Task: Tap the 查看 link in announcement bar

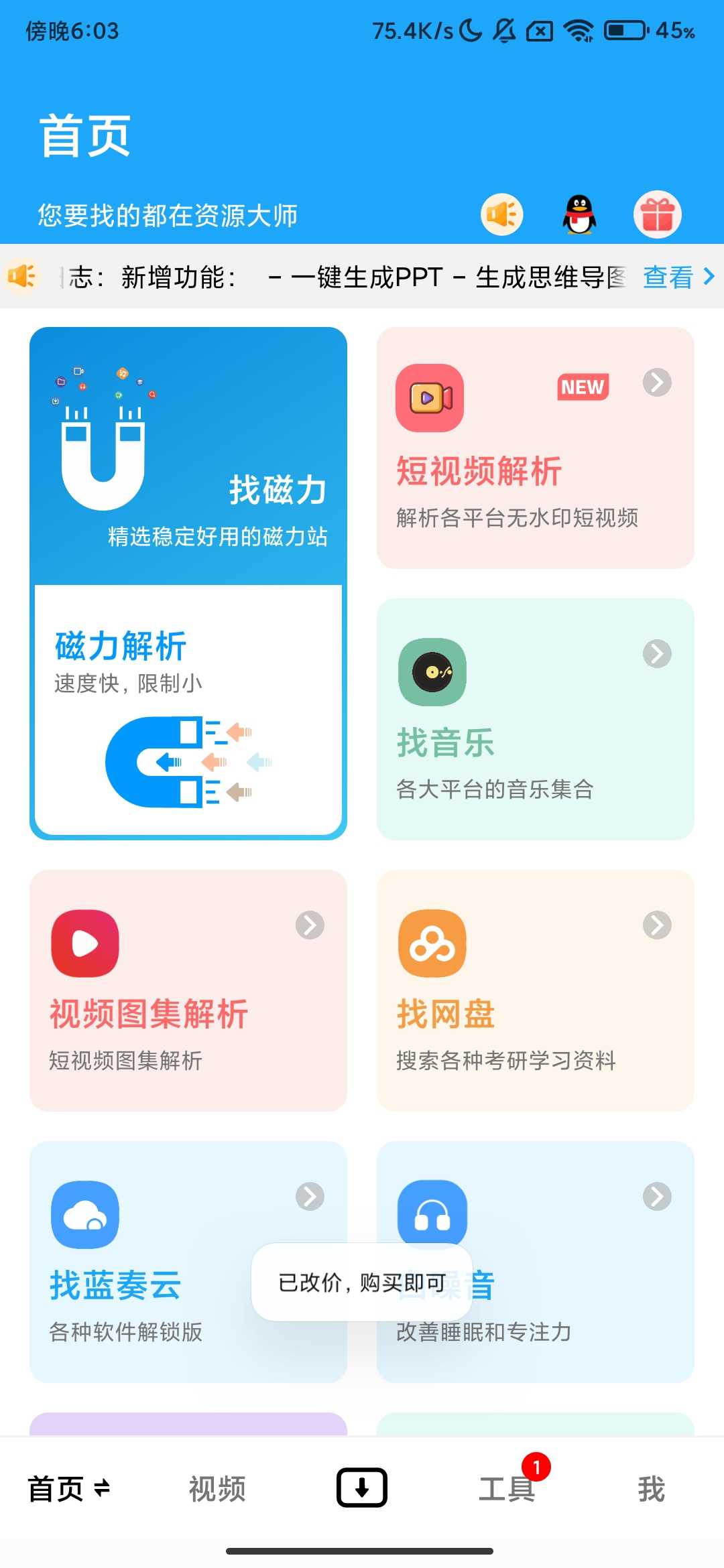Action: point(667,277)
